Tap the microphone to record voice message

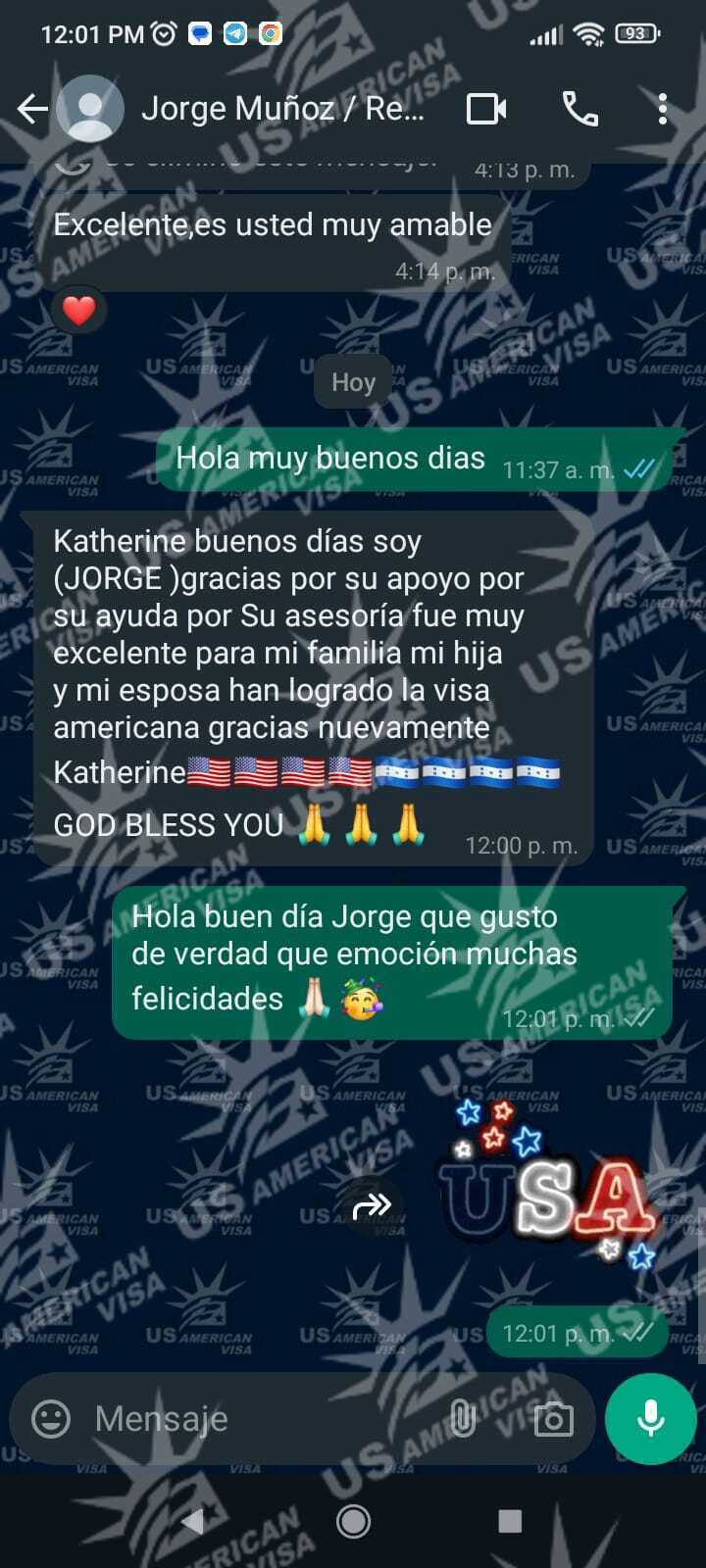coord(651,1418)
